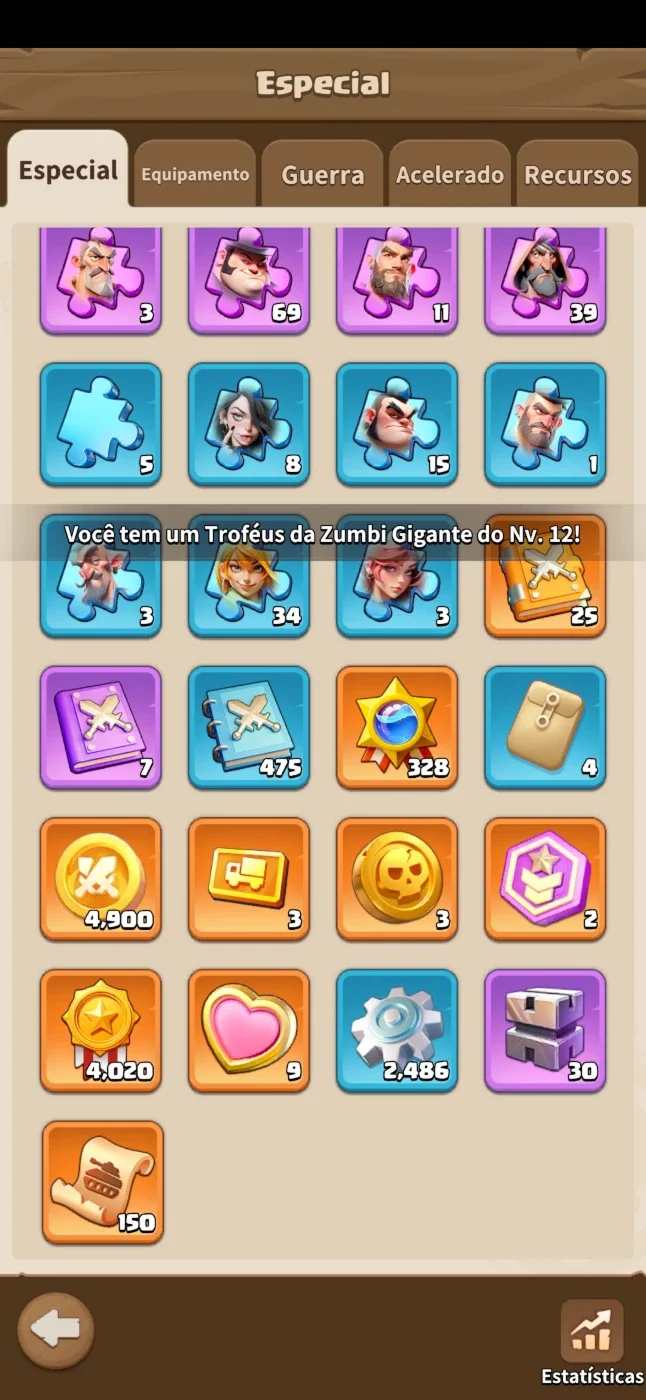The width and height of the screenshot is (646, 1400).
Task: Select the purple book item with 7
Action: pos(101,727)
